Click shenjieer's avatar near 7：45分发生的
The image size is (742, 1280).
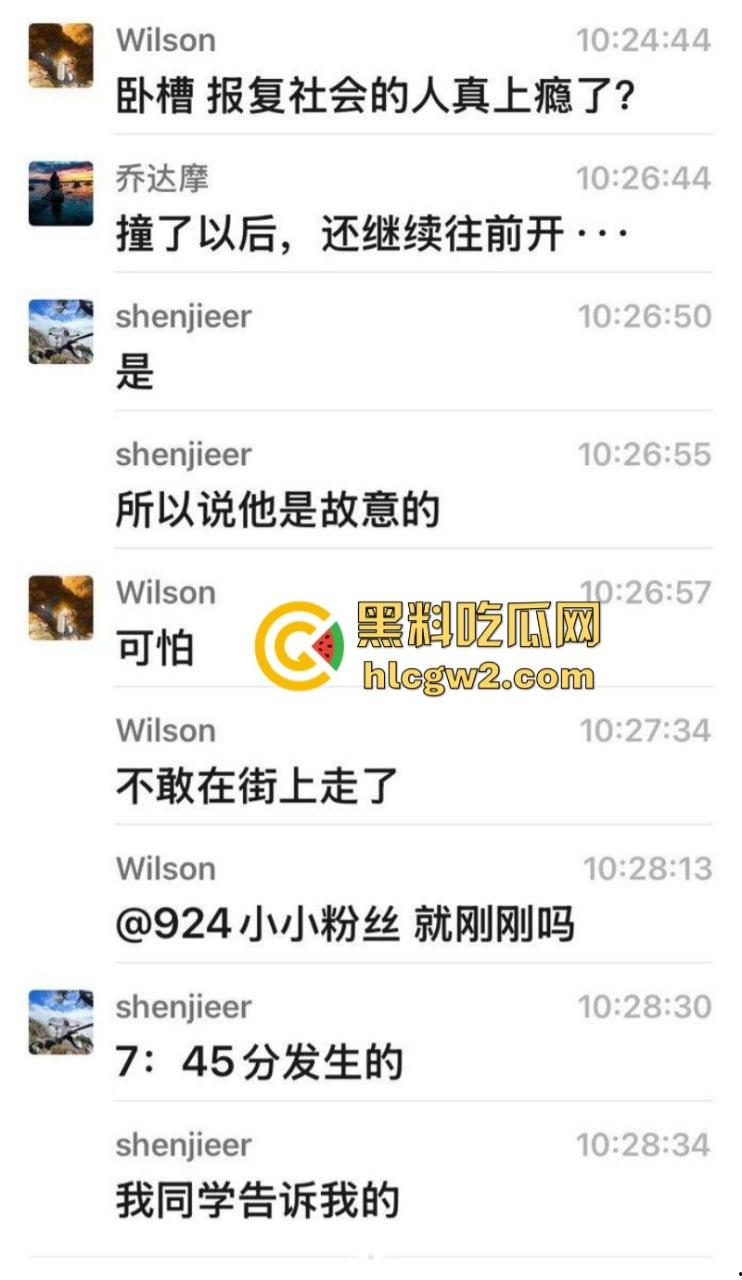tap(60, 1022)
